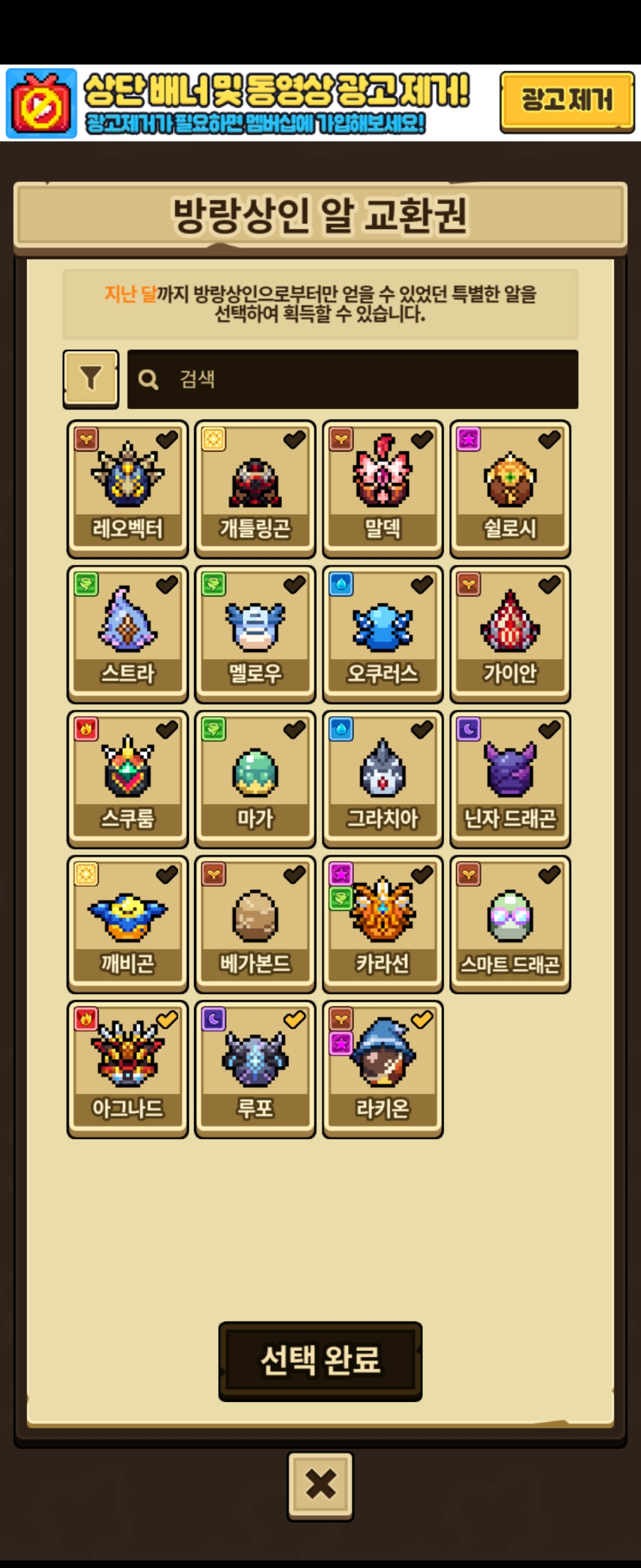The image size is (641, 1568).
Task: Close the egg exchange ticket window
Action: tap(320, 1485)
